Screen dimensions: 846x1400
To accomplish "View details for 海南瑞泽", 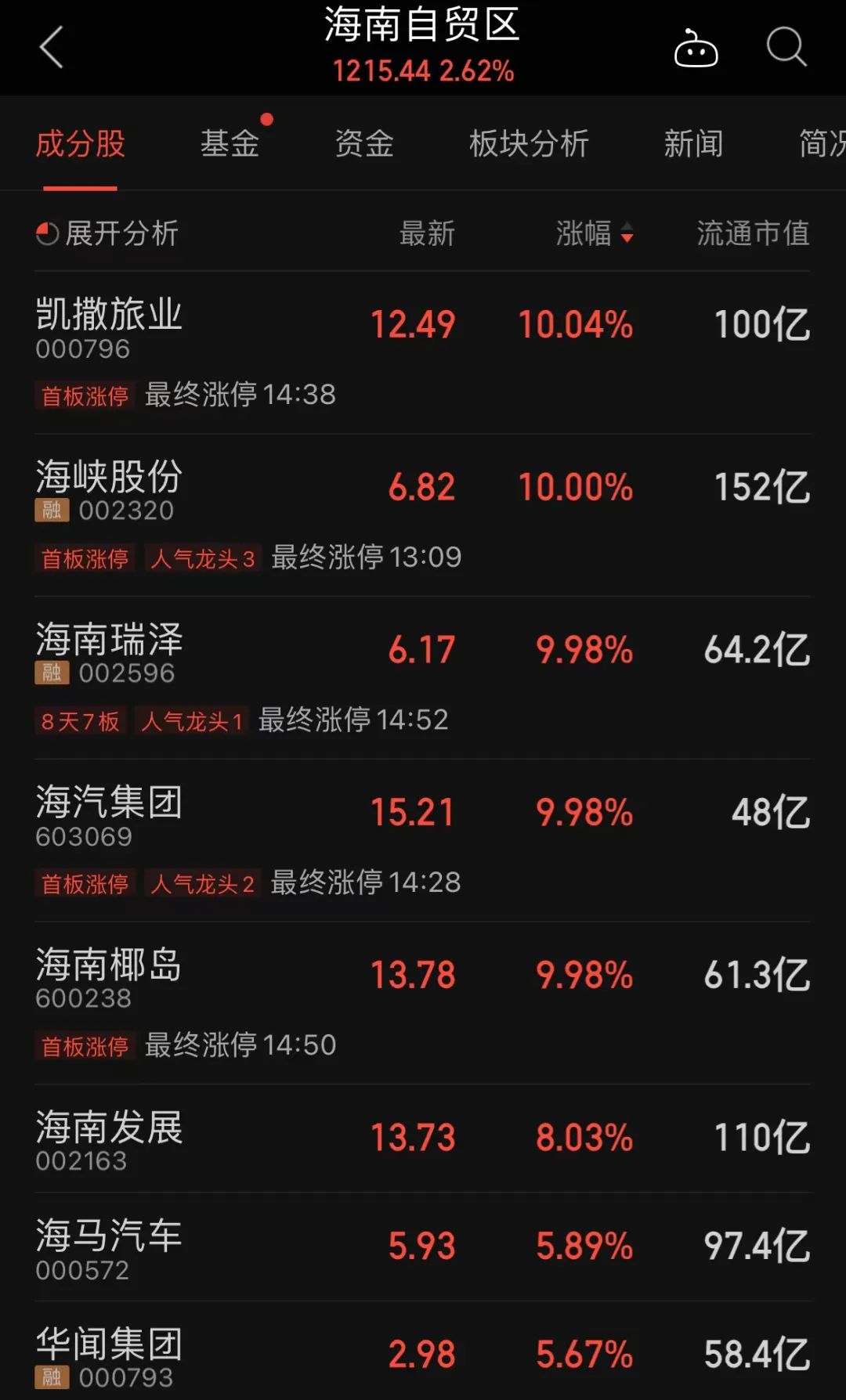I will tap(109, 651).
